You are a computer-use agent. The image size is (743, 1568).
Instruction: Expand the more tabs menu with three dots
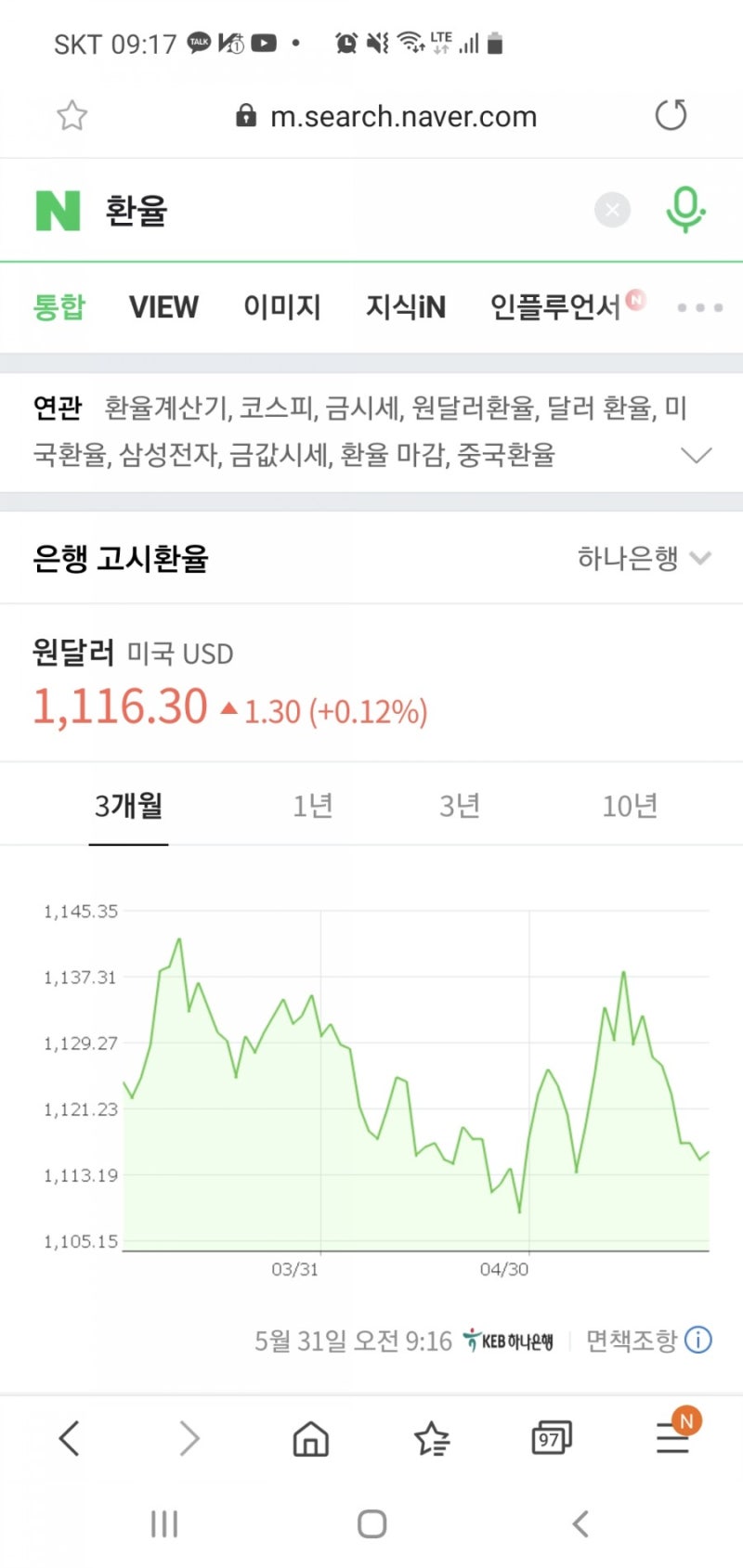click(x=699, y=307)
